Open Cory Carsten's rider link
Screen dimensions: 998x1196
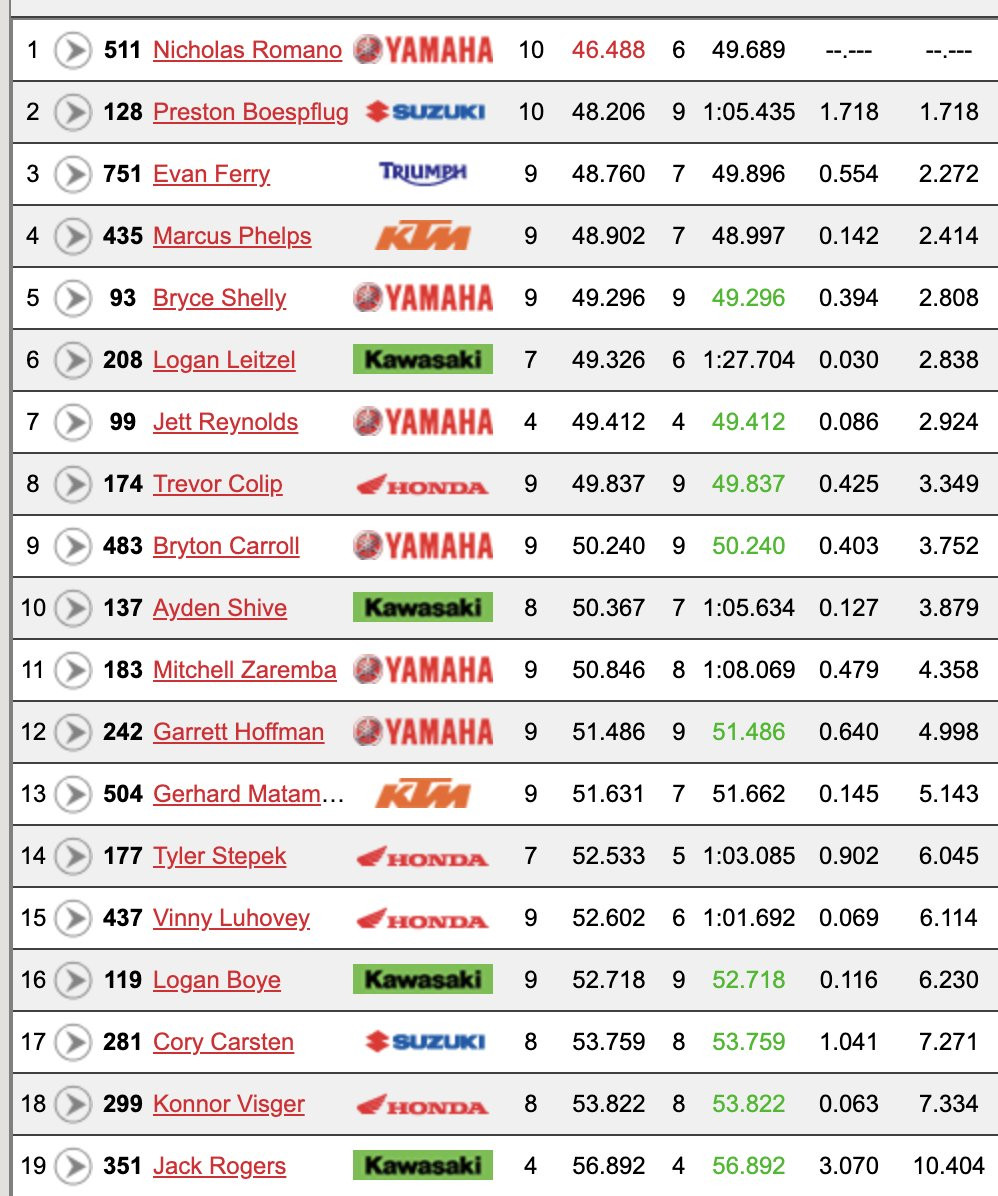223,1042
